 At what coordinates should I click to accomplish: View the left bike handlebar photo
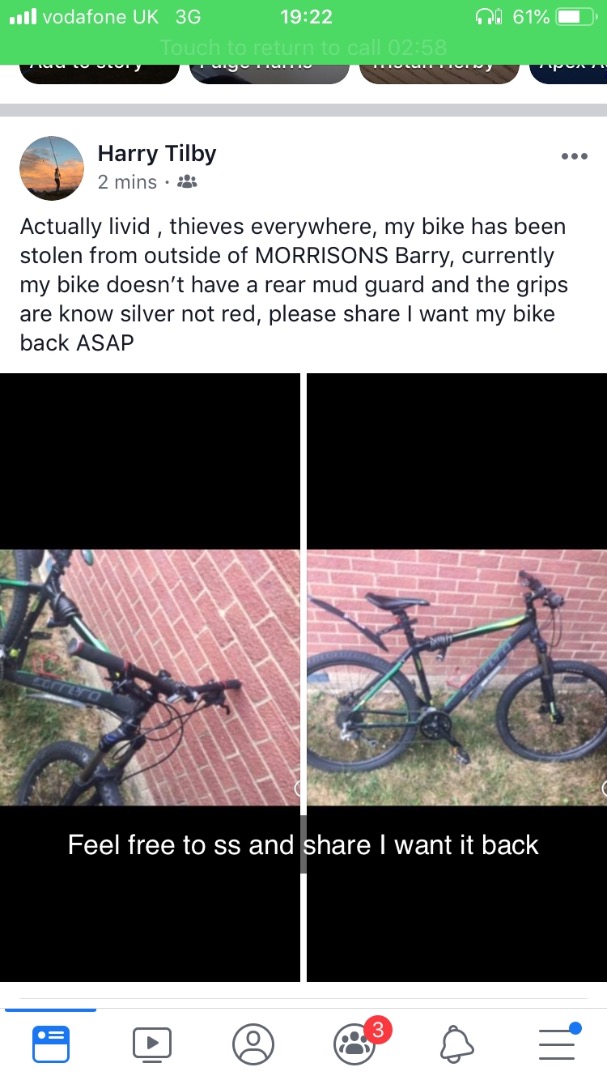(x=150, y=677)
